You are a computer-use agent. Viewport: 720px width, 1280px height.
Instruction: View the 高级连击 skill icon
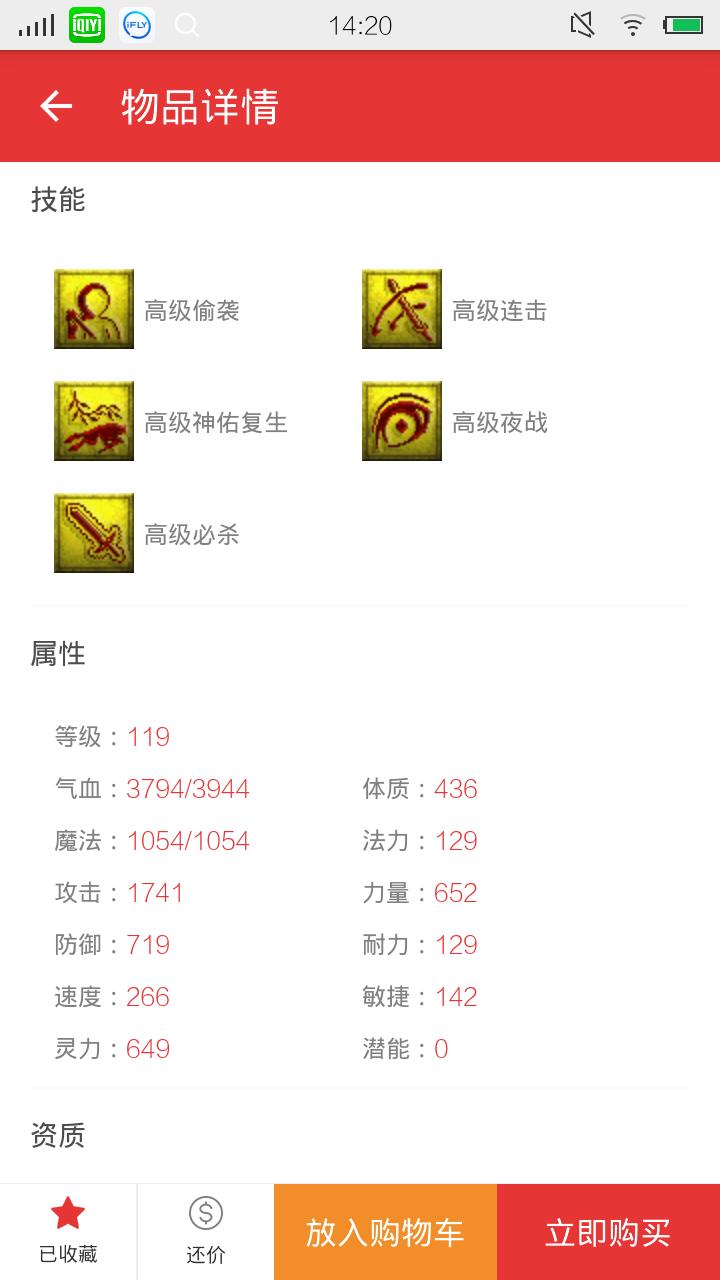[x=402, y=309]
